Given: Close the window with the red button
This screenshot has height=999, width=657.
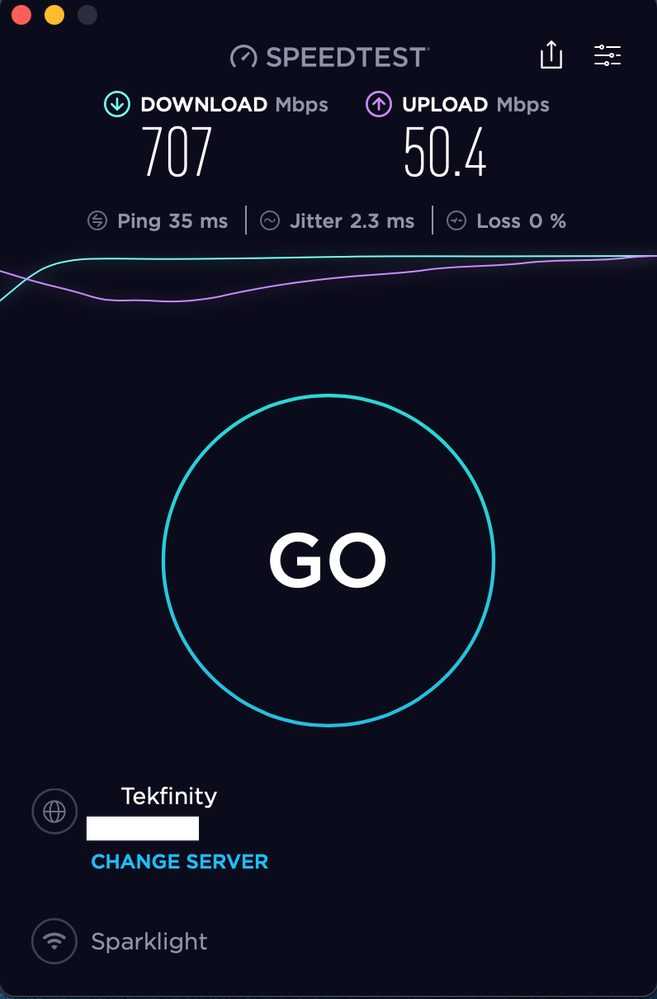Looking at the screenshot, I should pos(21,15).
